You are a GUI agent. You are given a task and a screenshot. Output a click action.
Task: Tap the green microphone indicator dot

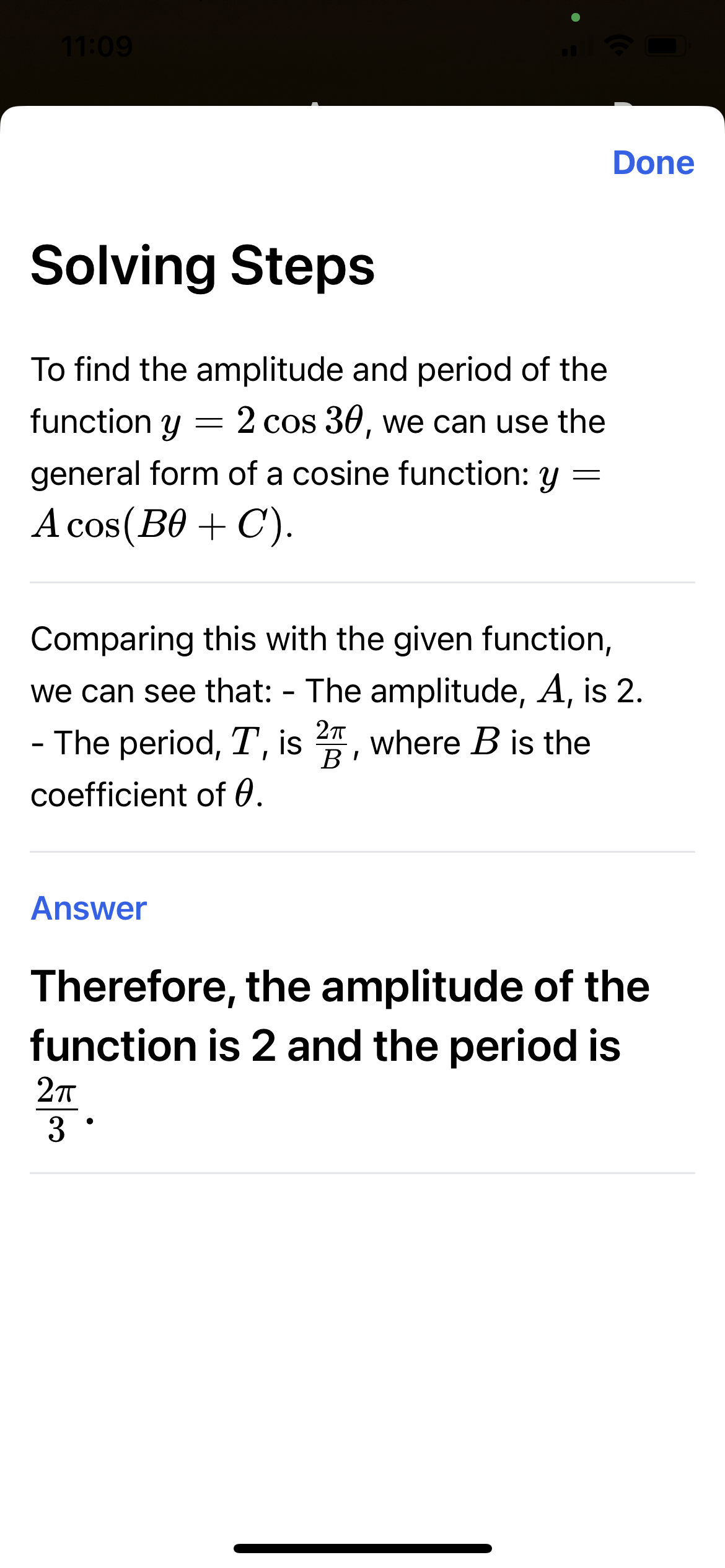[576, 17]
